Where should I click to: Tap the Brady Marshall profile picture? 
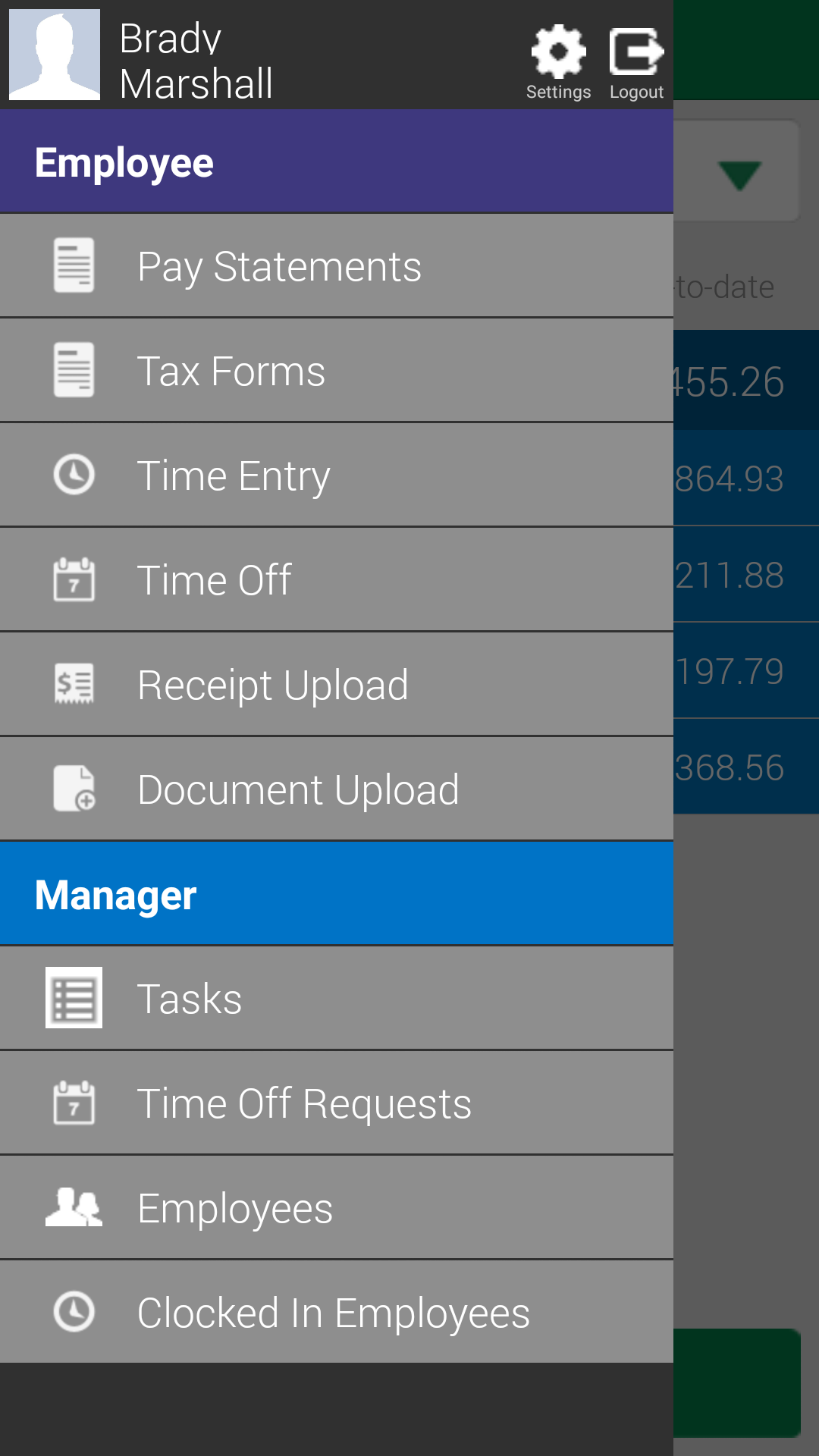click(x=54, y=54)
